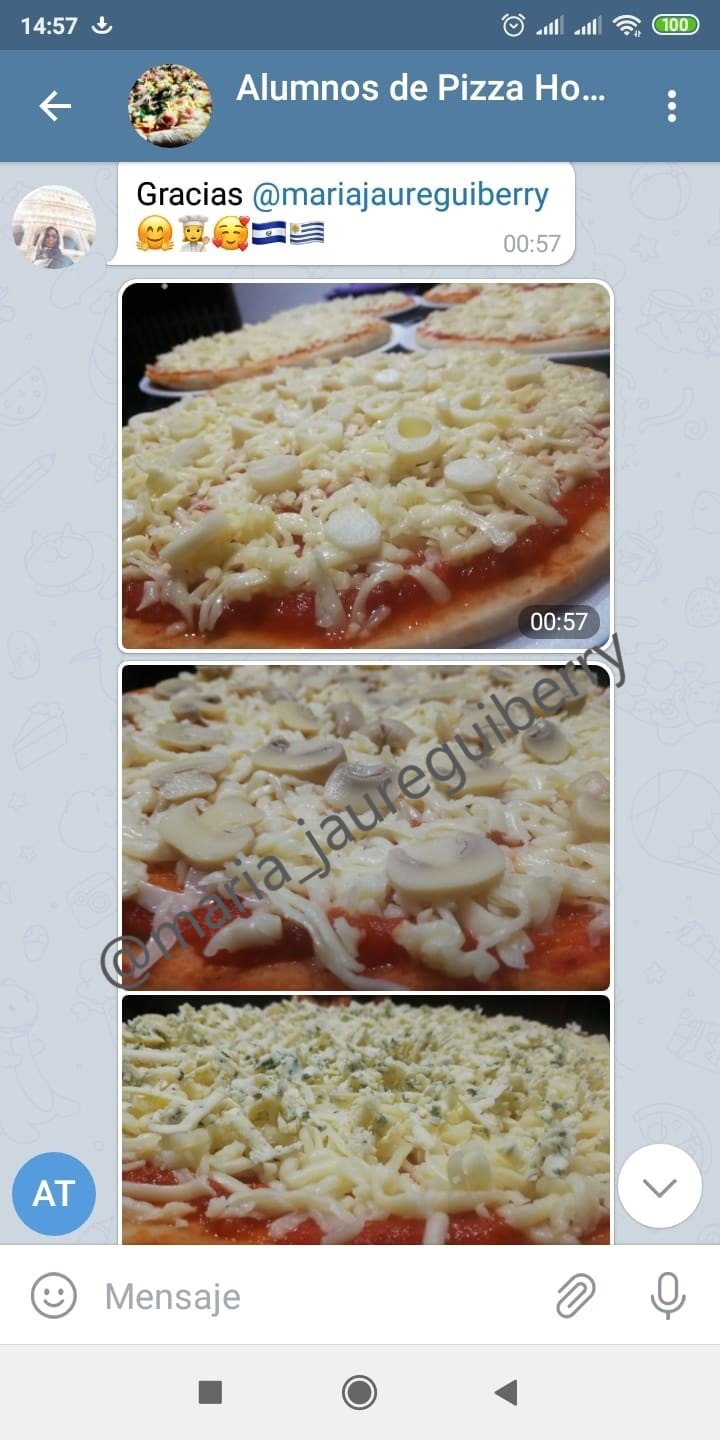This screenshot has height=1440, width=720.
Task: Open the blue cheese pizza photo
Action: [365, 1118]
